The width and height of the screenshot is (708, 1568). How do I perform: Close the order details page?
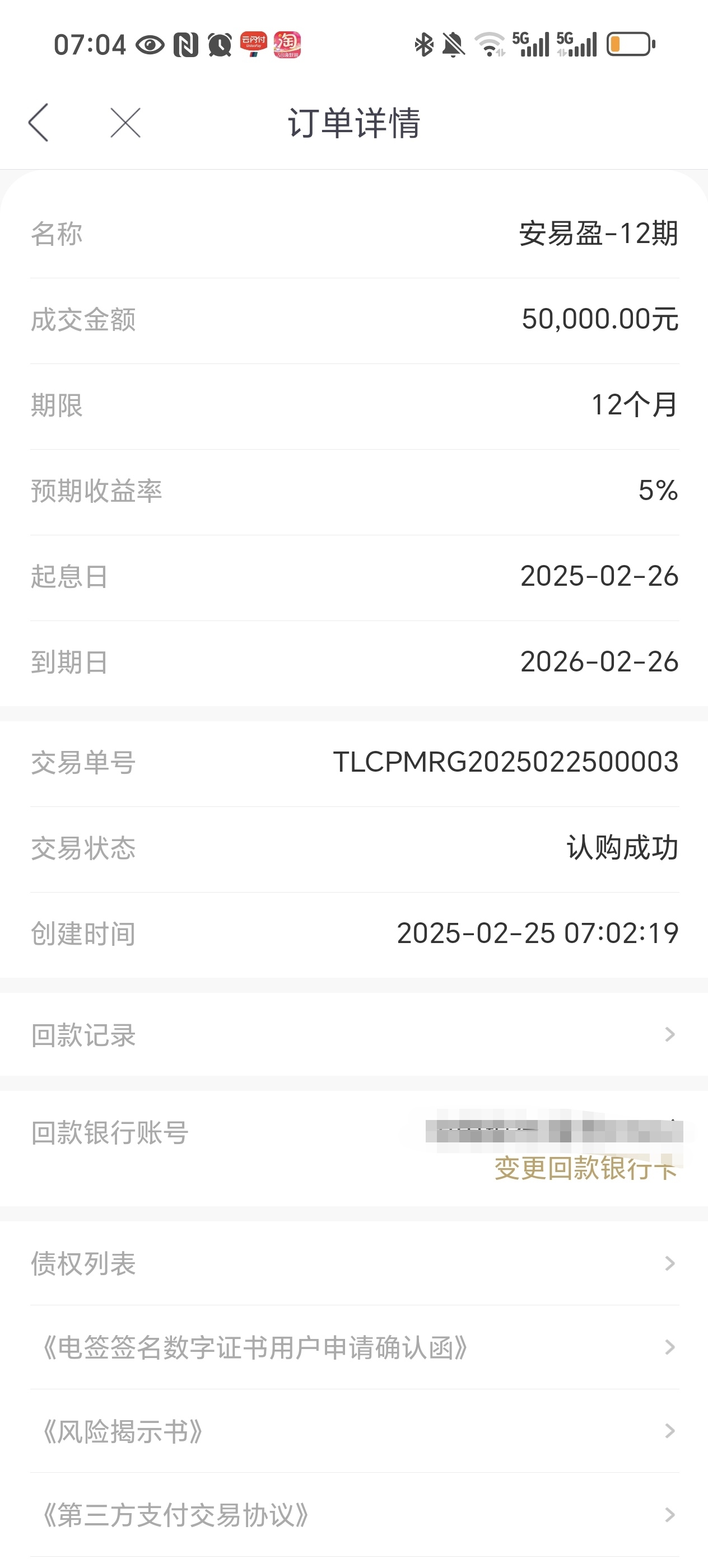point(125,122)
